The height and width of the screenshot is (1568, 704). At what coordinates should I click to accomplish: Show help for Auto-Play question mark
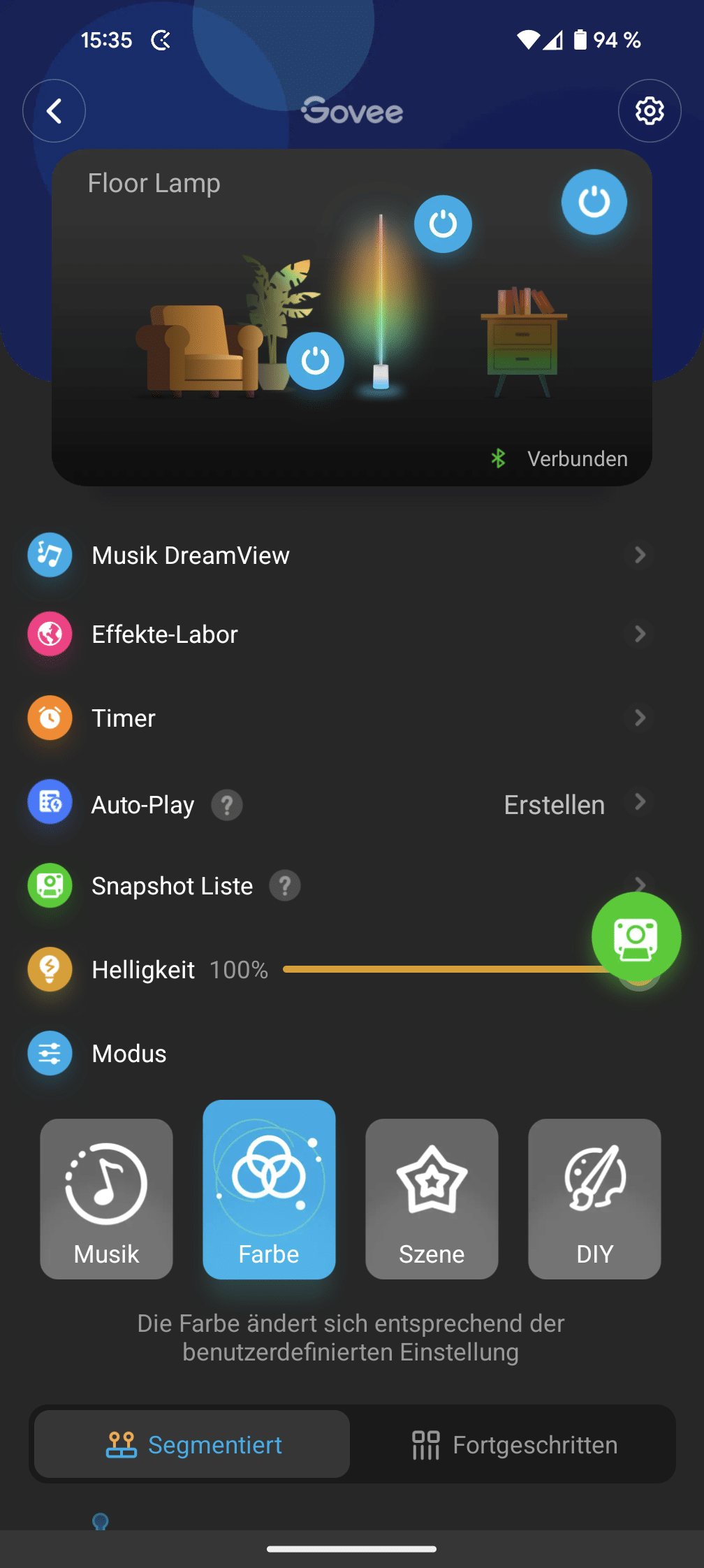[227, 805]
